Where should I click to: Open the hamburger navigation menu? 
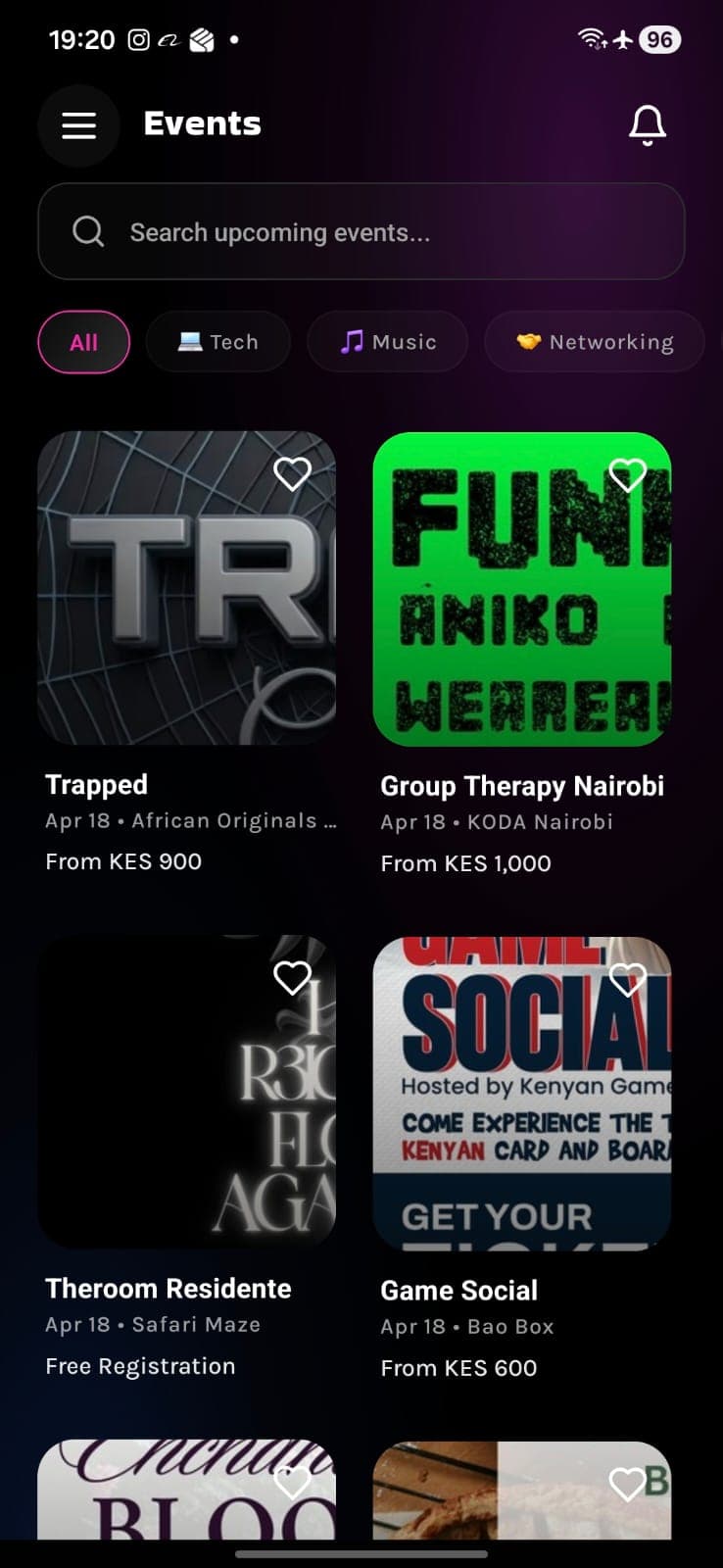point(78,124)
